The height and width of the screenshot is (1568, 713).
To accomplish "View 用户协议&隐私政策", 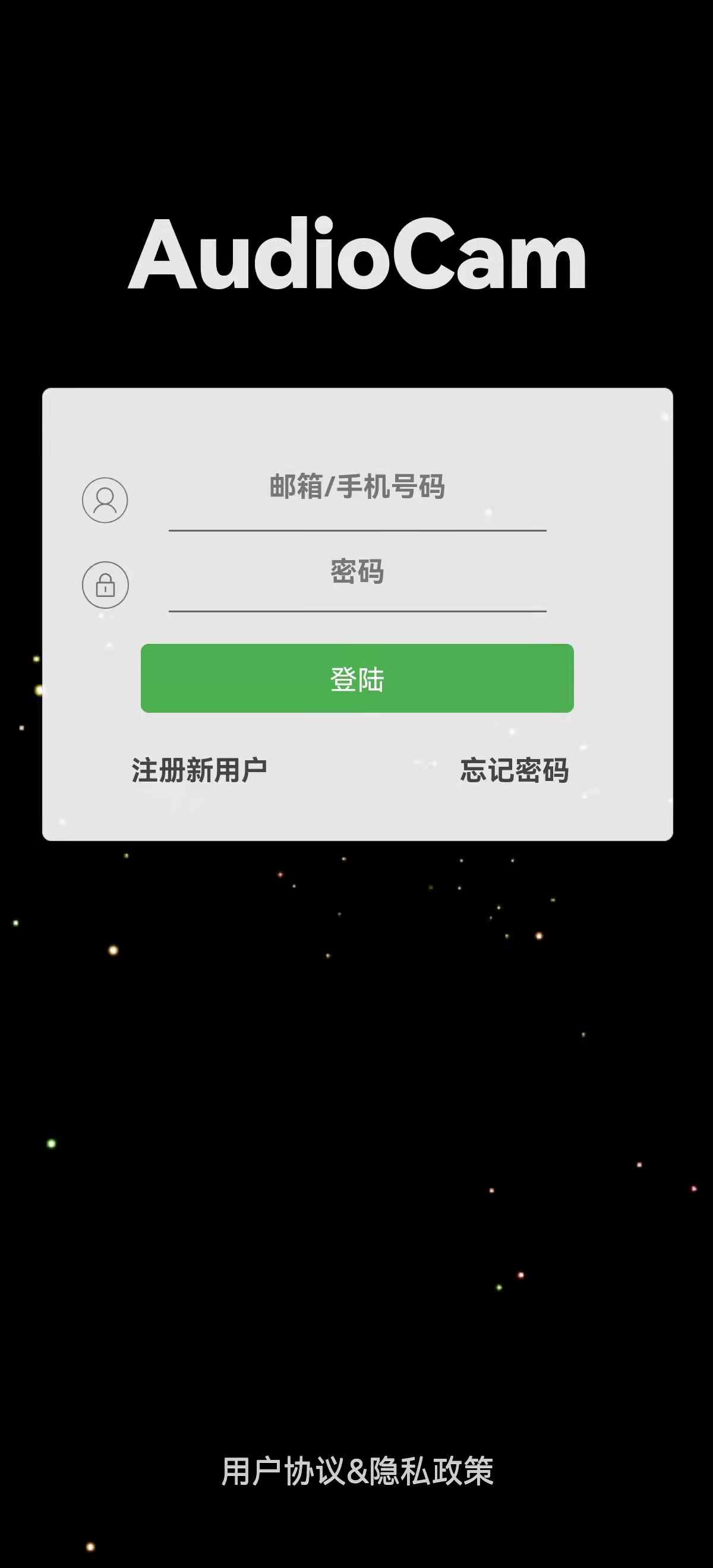I will point(357,1471).
